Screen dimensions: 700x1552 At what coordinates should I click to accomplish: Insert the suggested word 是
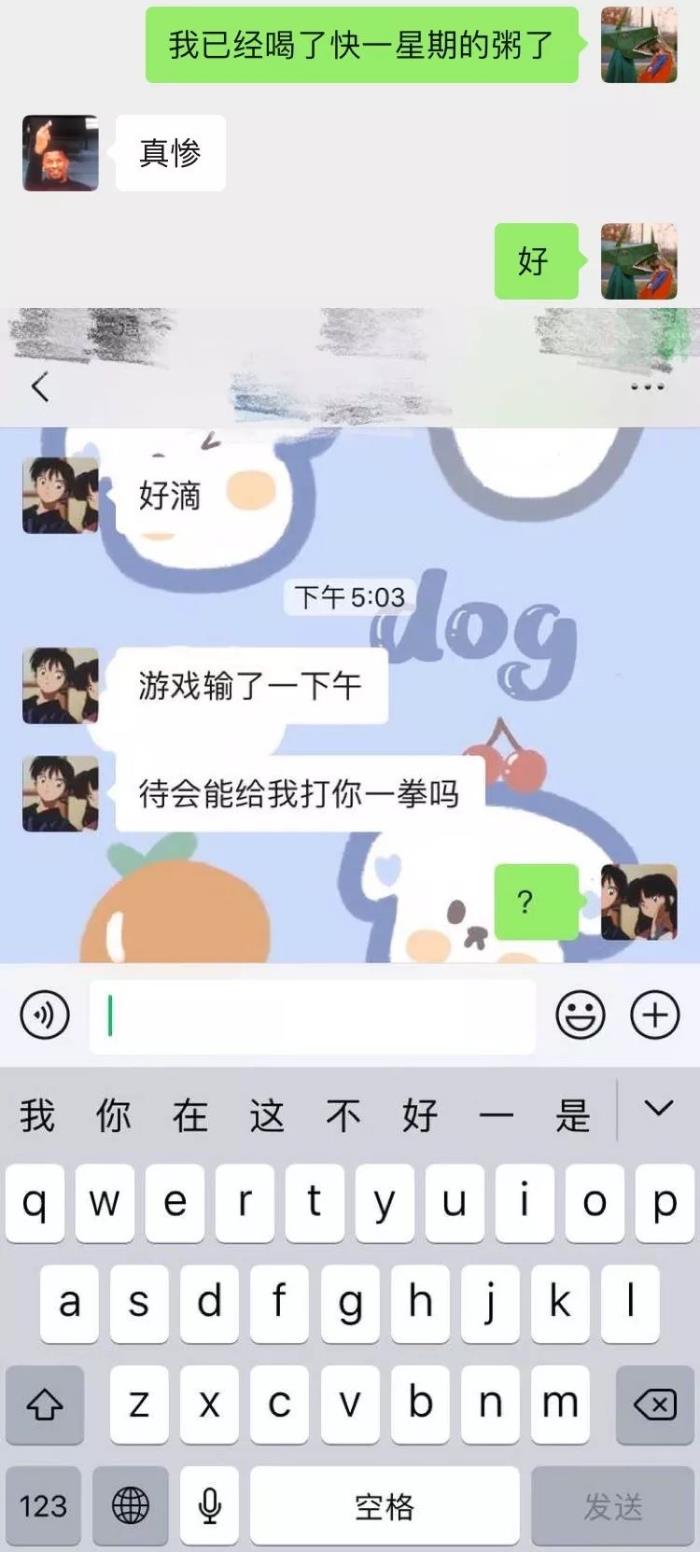pos(573,1115)
